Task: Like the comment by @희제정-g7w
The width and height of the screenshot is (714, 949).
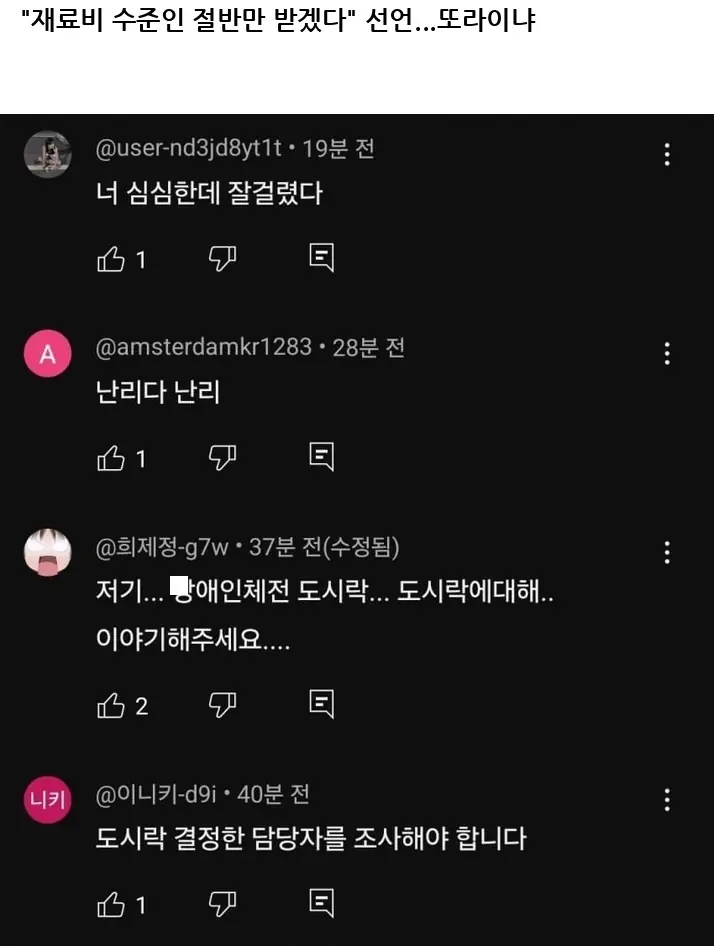Action: [x=110, y=705]
